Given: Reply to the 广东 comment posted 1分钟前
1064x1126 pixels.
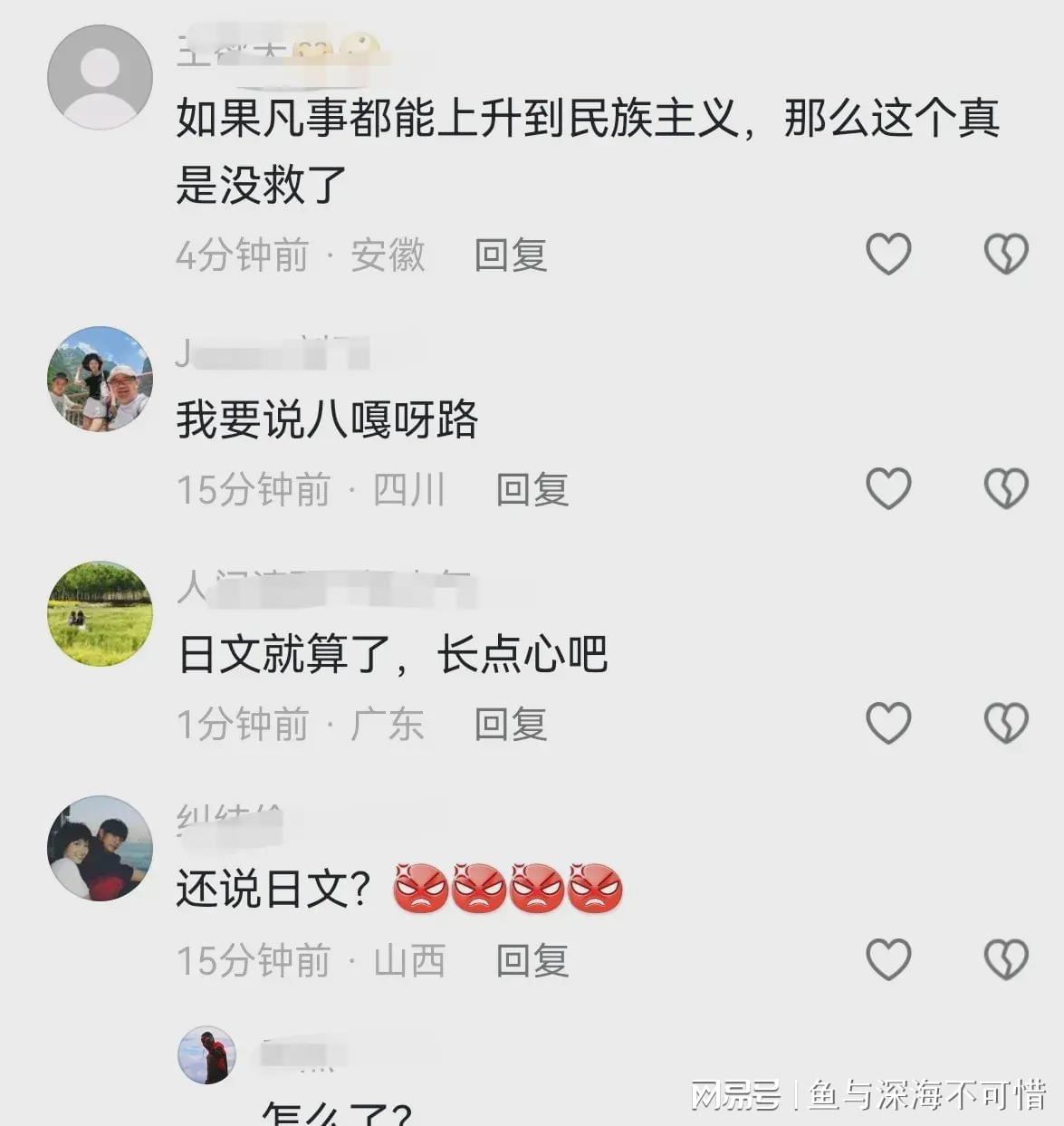Looking at the screenshot, I should coord(511,725).
